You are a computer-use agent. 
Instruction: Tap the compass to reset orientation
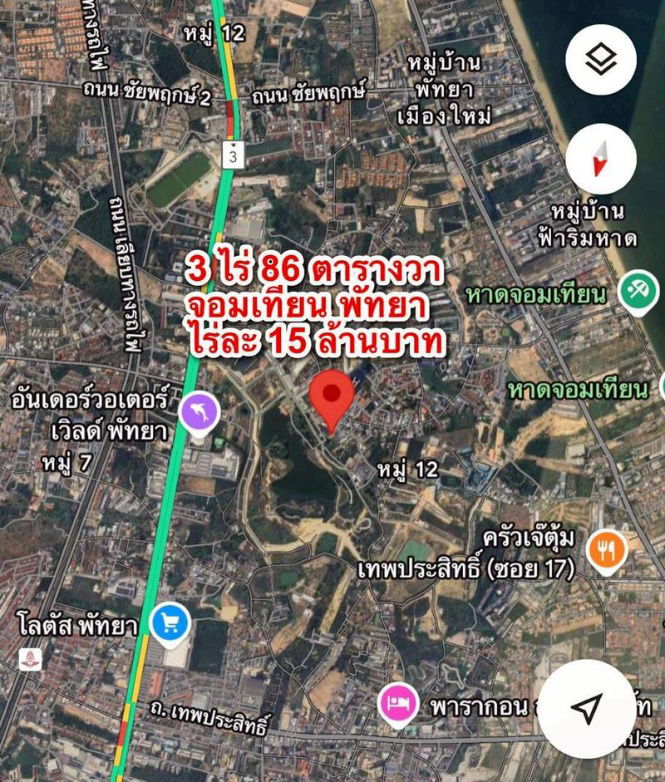click(x=600, y=160)
